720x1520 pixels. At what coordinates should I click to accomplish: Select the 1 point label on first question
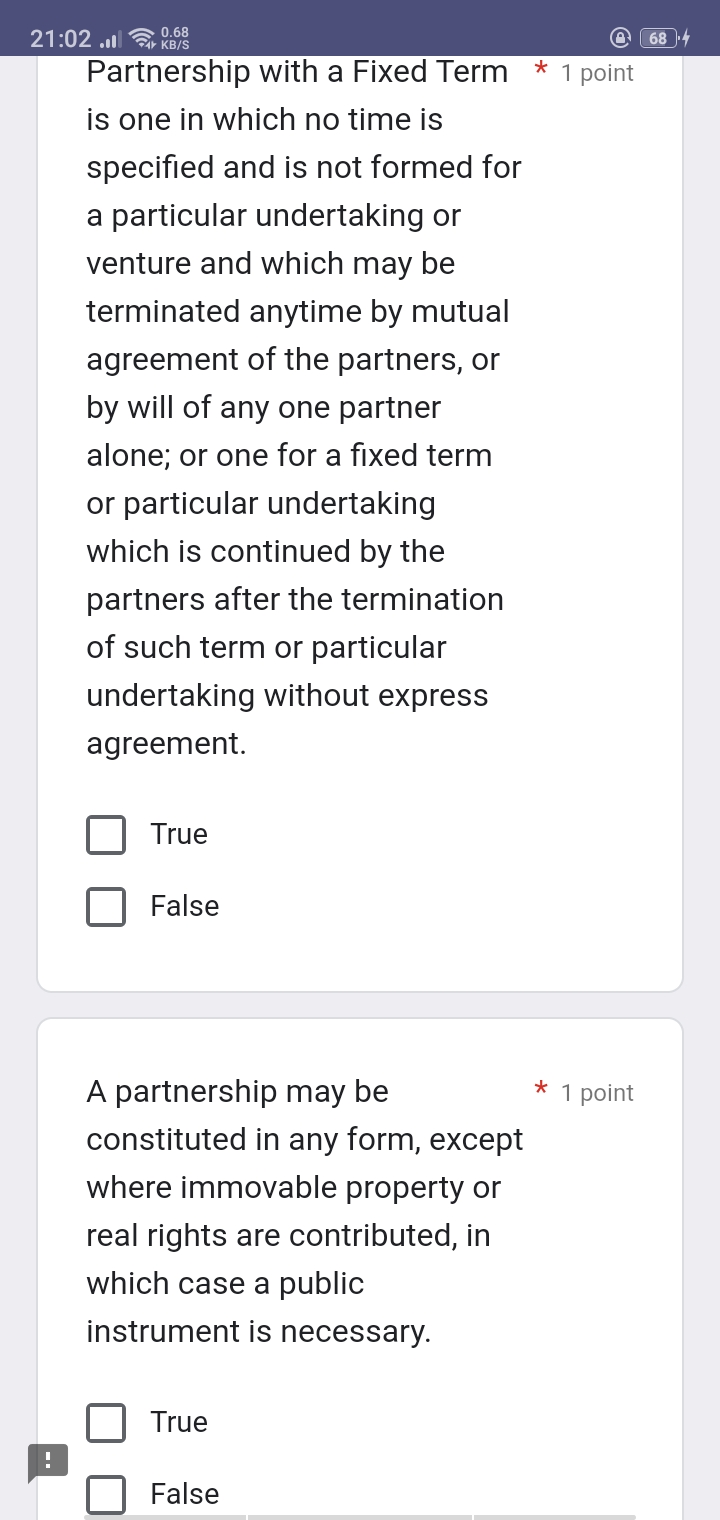pyautogui.click(x=597, y=72)
